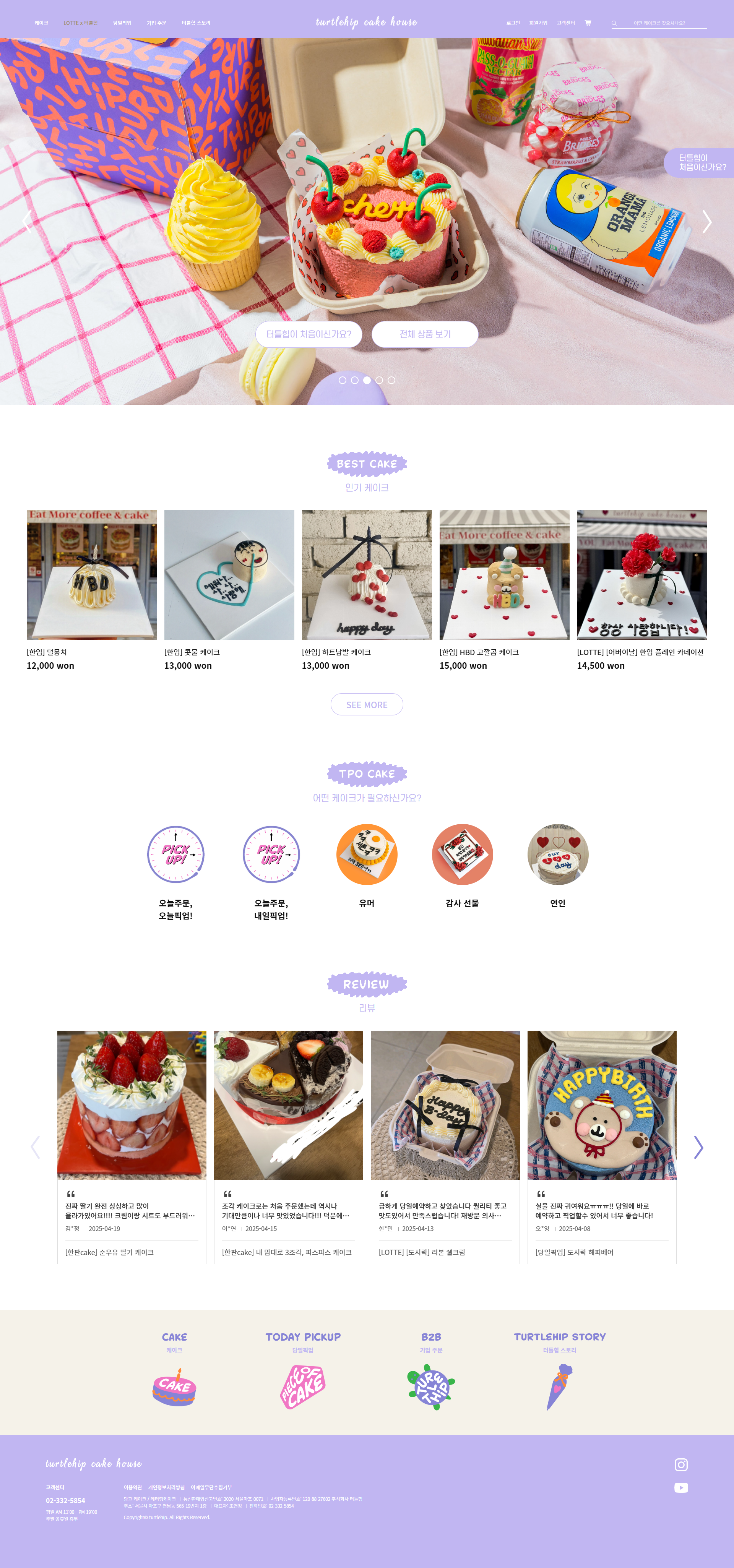Open the 케이크 menu in header
This screenshot has width=734, height=1568.
click(x=41, y=23)
